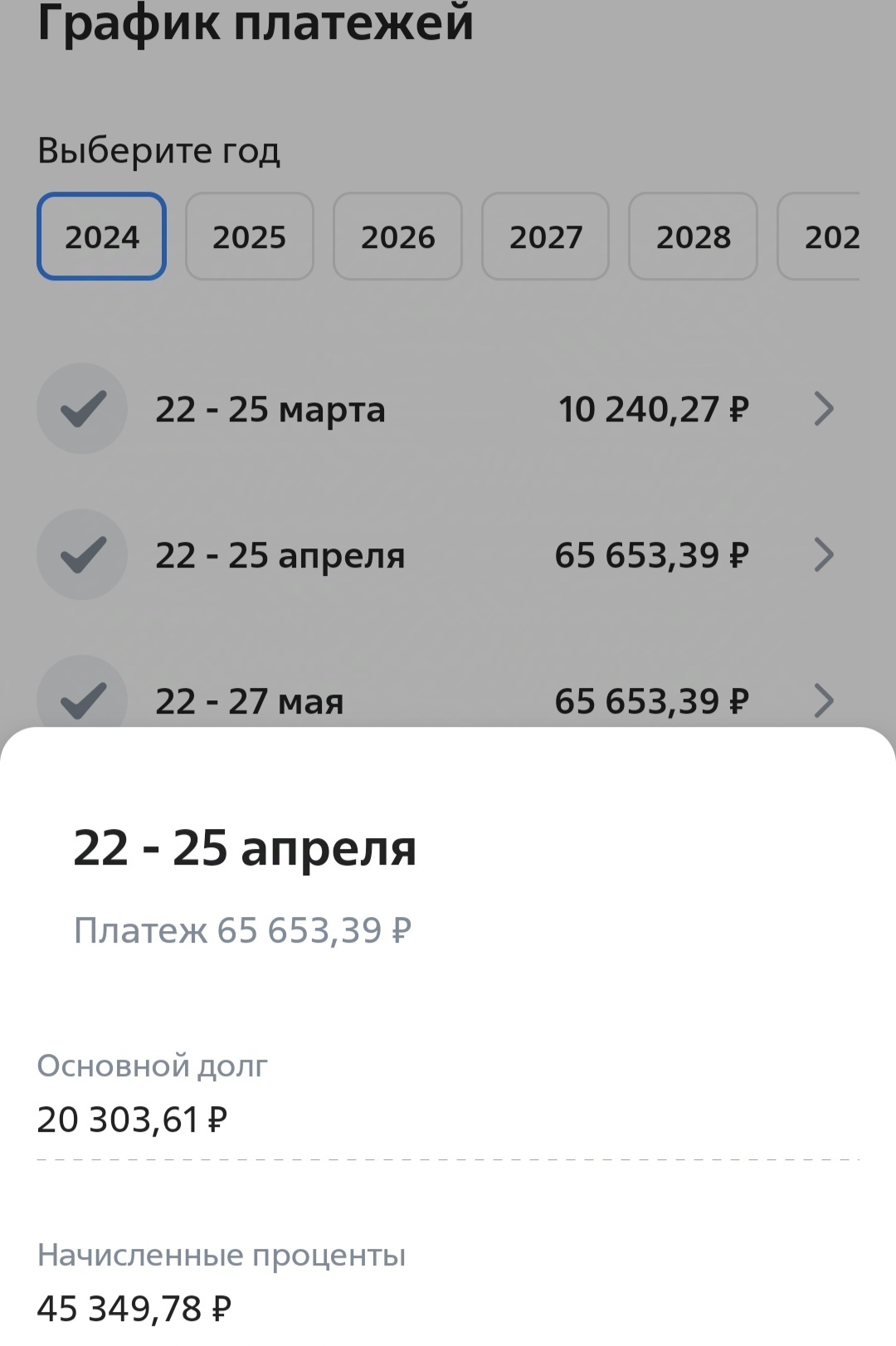
Task: View the 22 - 27 мая payment details
Action: tap(448, 701)
